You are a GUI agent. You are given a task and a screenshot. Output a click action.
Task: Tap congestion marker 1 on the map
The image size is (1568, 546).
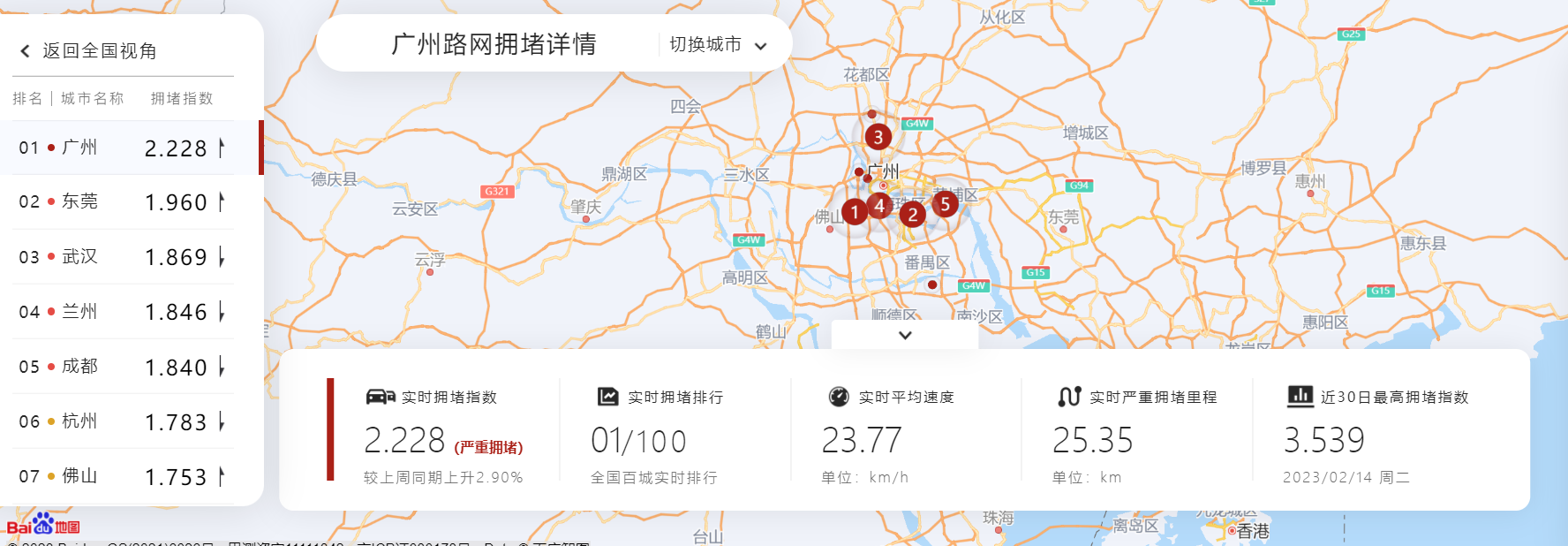854,212
